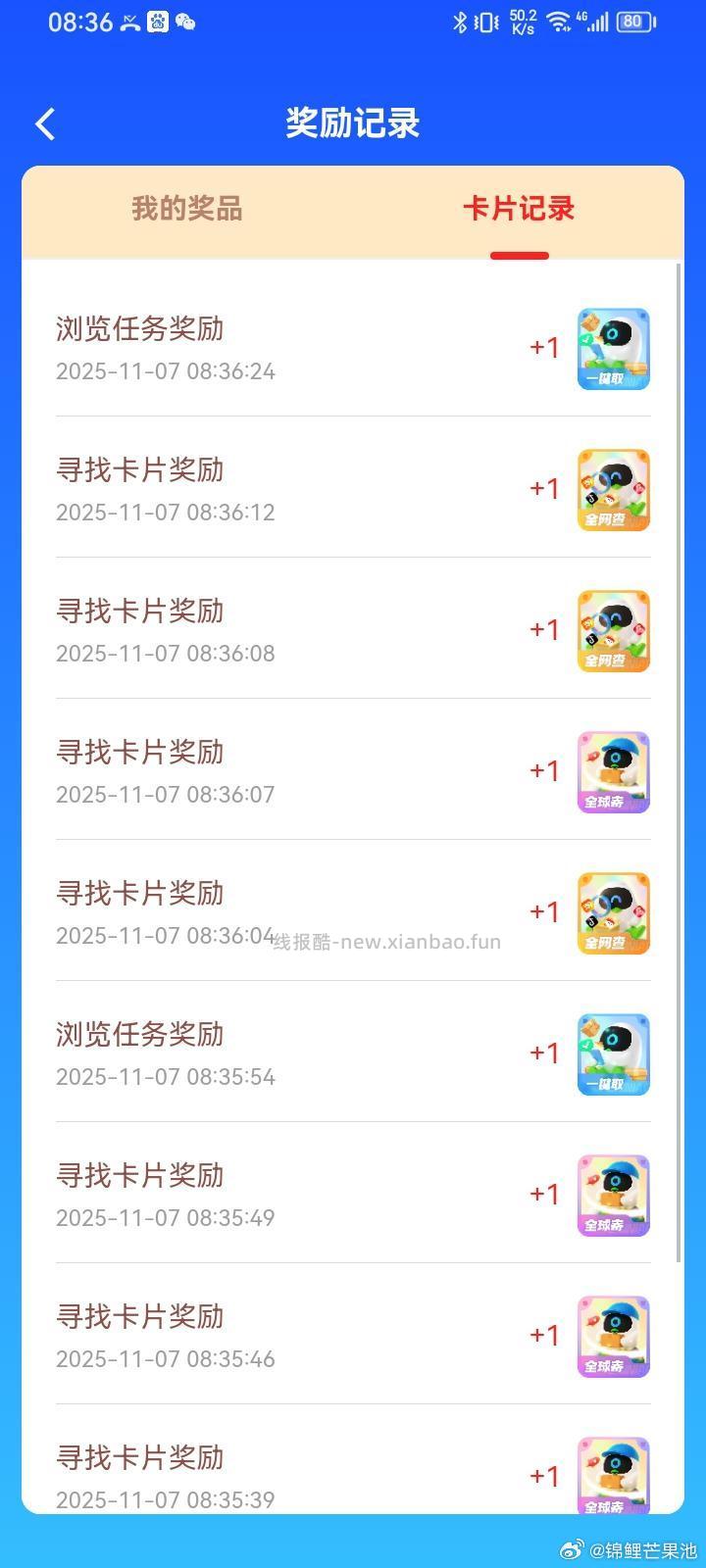The image size is (706, 1568).
Task: Switch to the 我的奖品 tab
Action: point(186,209)
